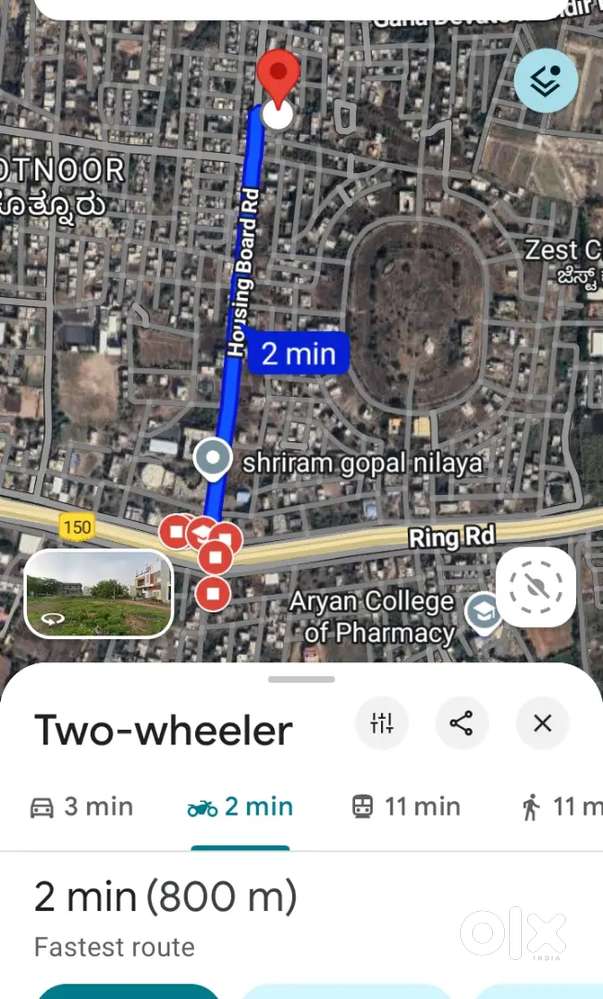Select the two-wheeler 2 min tab
This screenshot has width=603, height=999.
click(x=240, y=807)
